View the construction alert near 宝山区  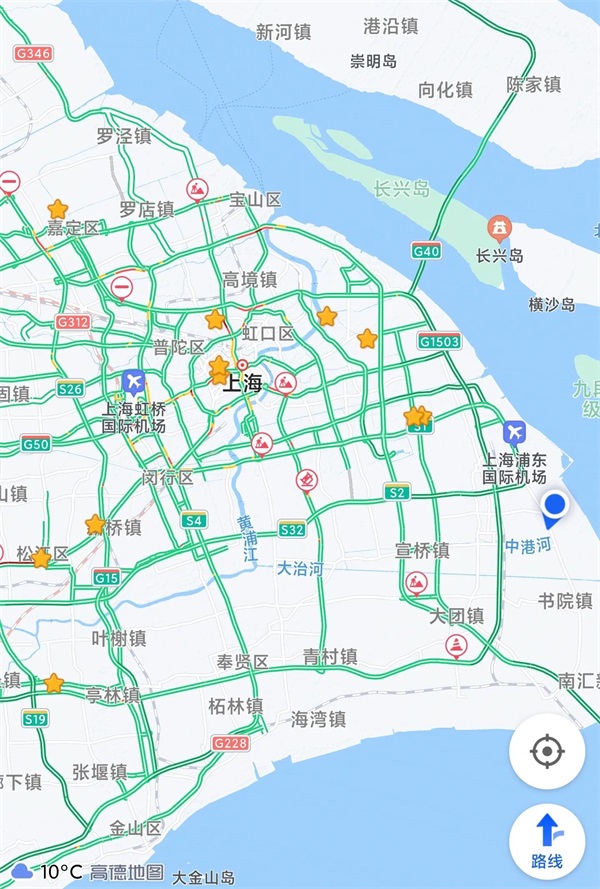[x=199, y=188]
